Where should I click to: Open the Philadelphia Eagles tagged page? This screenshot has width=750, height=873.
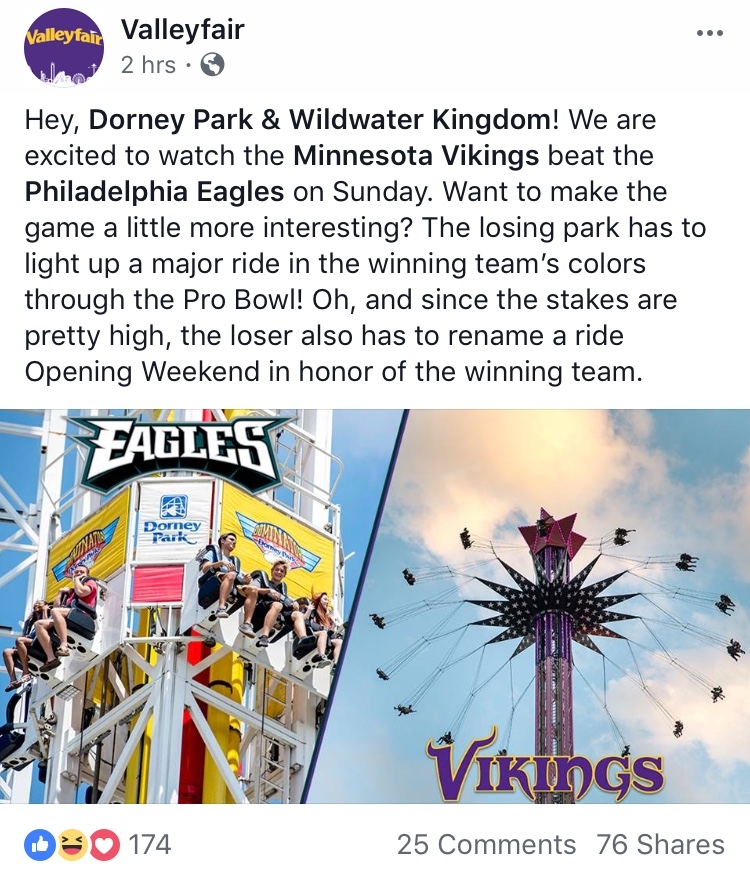pos(154,191)
